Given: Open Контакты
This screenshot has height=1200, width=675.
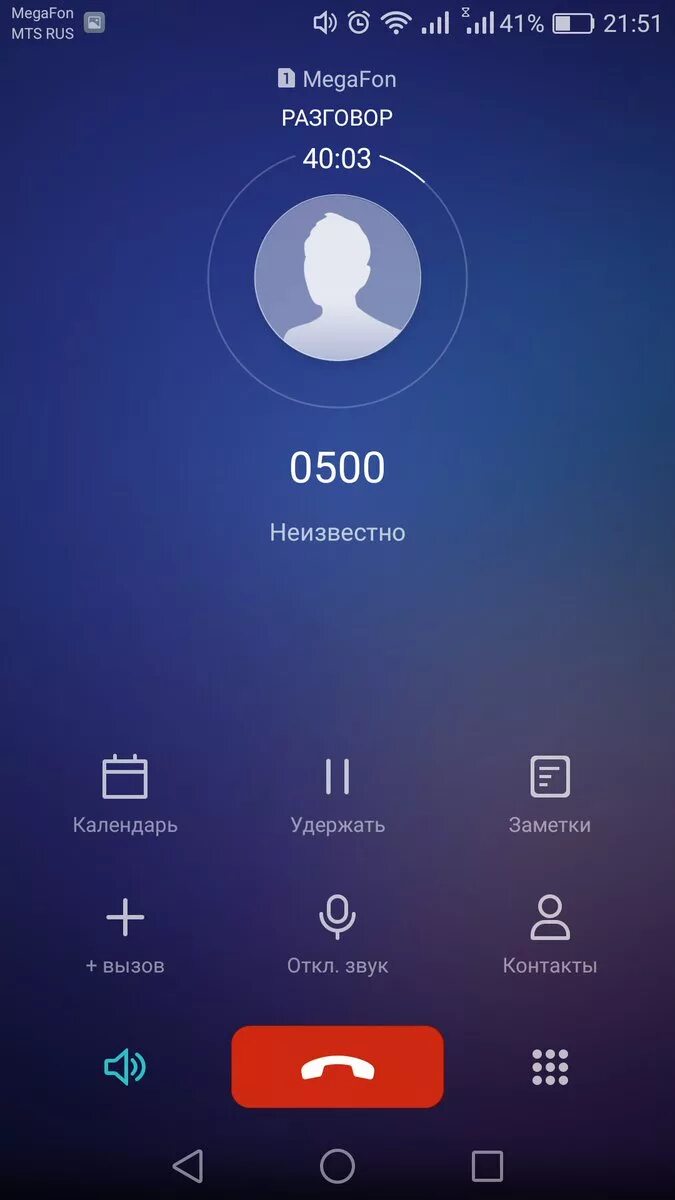Looking at the screenshot, I should pos(549,936).
